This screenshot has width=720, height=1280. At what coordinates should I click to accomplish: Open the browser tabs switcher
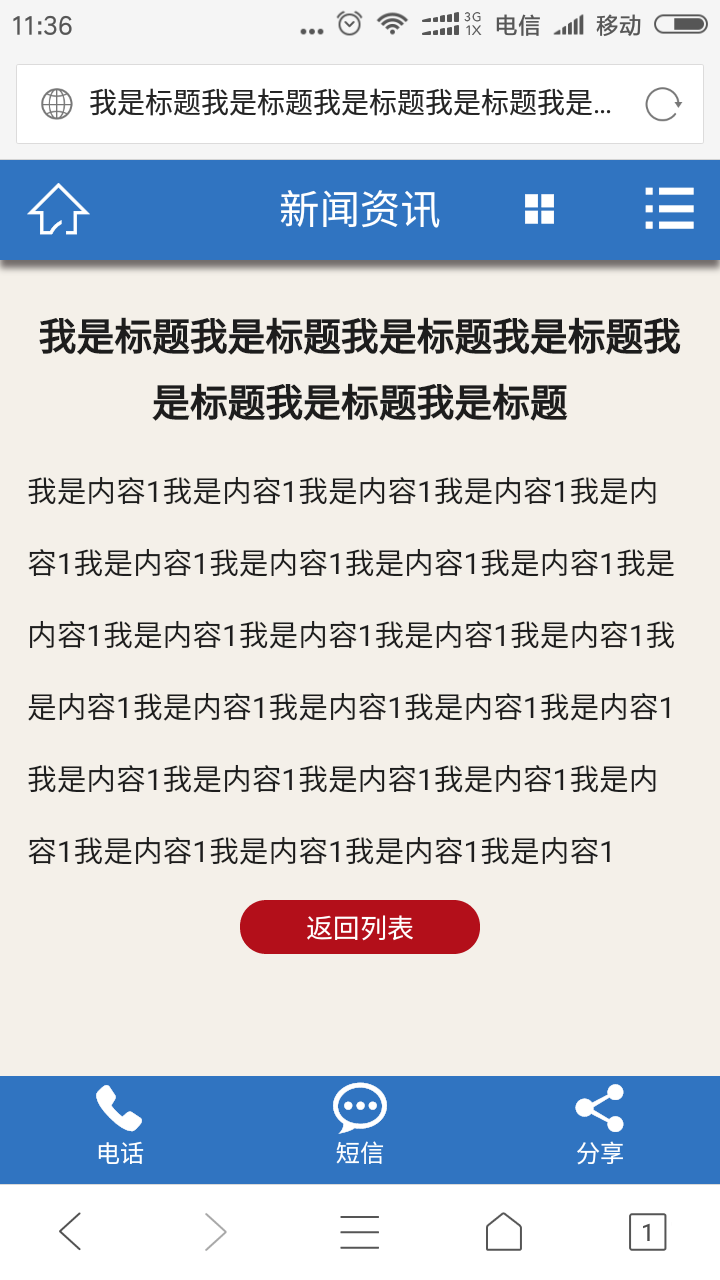[x=647, y=1232]
